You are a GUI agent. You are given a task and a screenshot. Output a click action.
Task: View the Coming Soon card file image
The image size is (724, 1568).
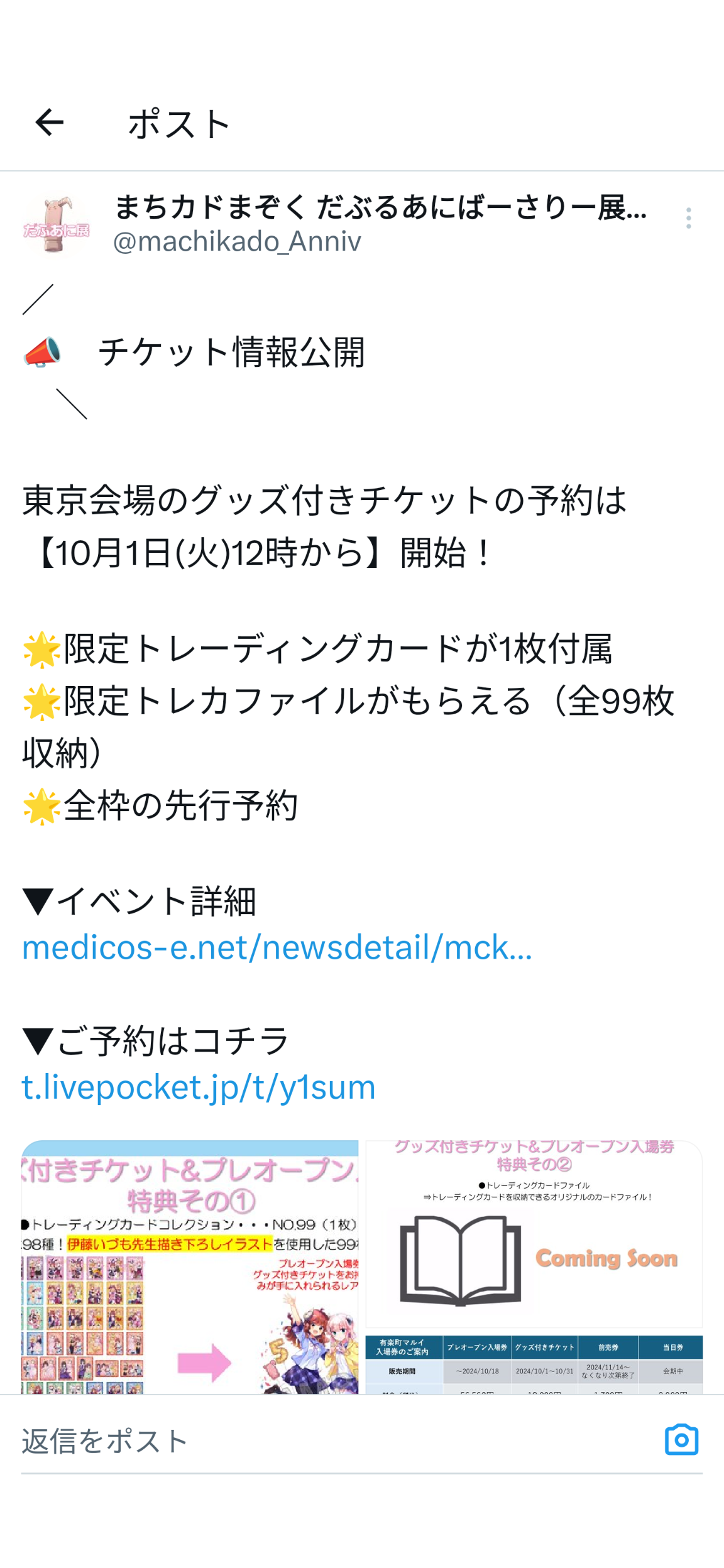coord(534,1234)
